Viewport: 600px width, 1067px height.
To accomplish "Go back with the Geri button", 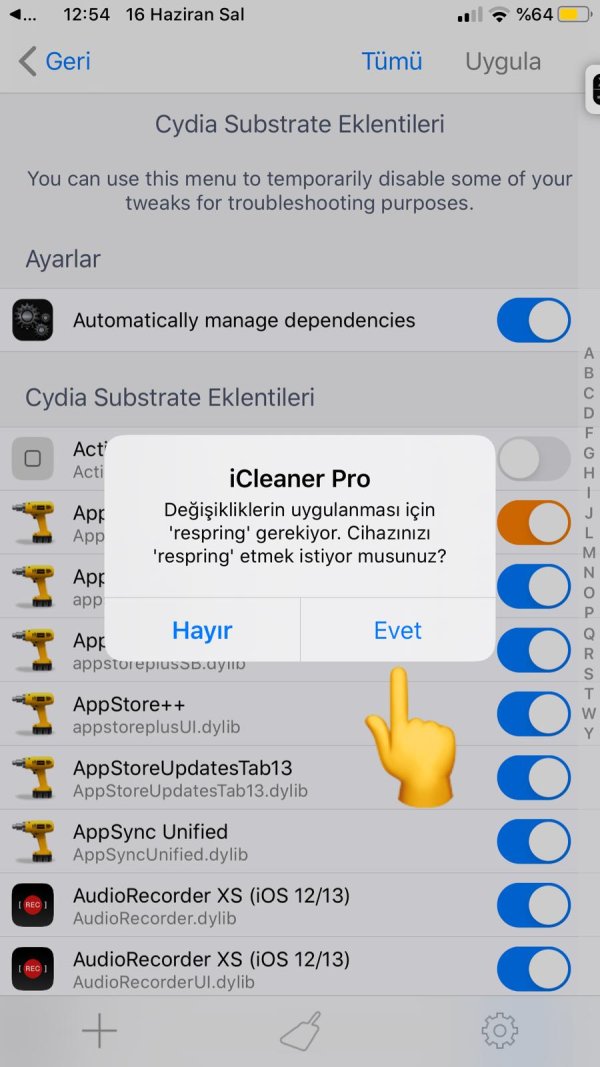I will pos(56,61).
